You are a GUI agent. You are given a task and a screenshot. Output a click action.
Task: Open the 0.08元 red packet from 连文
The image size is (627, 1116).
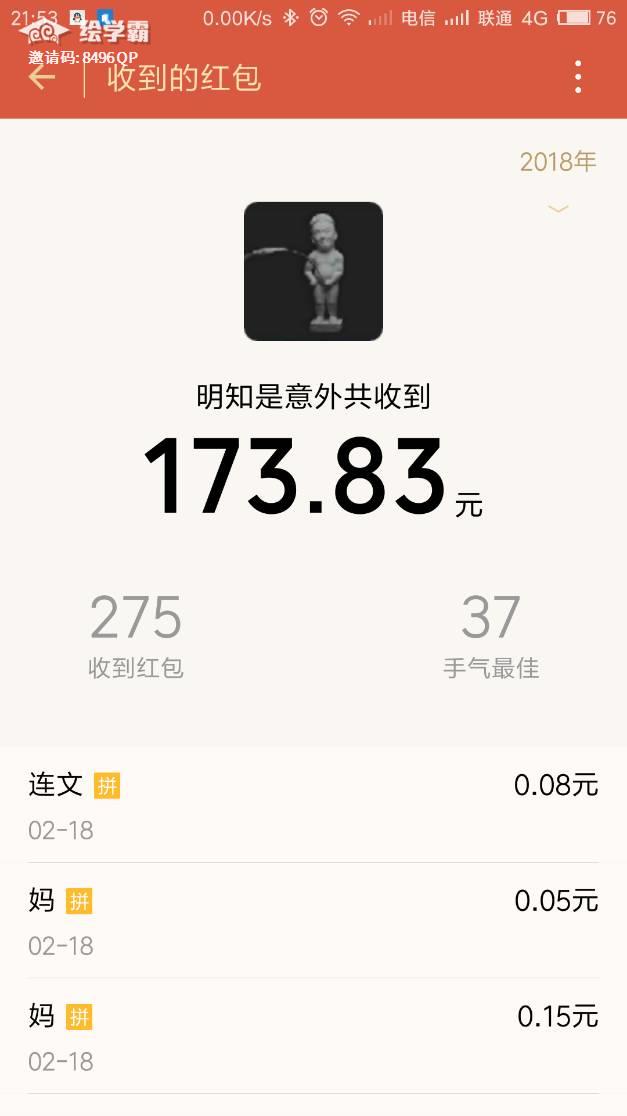coord(313,805)
